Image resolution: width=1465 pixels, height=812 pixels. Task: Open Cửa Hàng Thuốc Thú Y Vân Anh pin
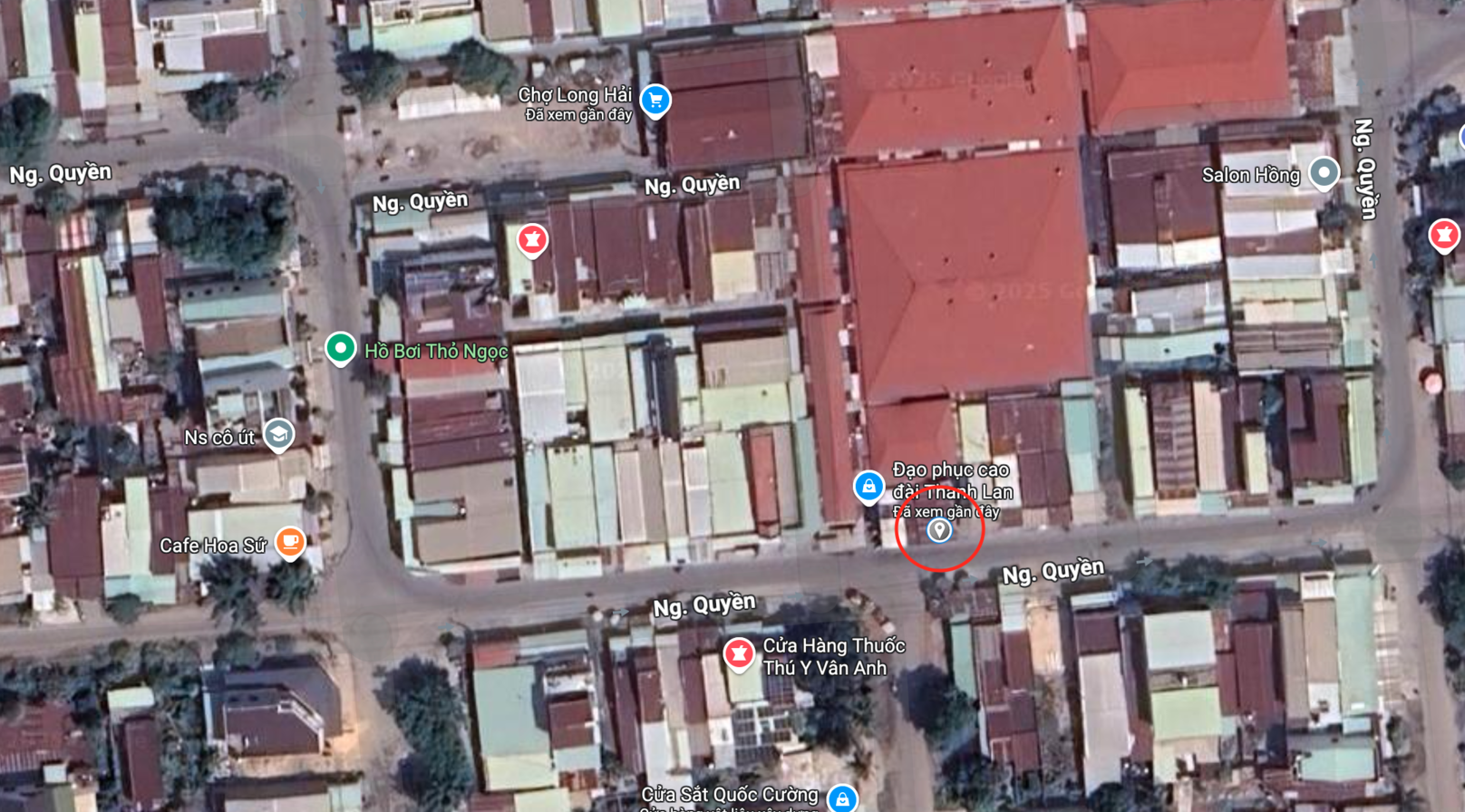(x=739, y=652)
